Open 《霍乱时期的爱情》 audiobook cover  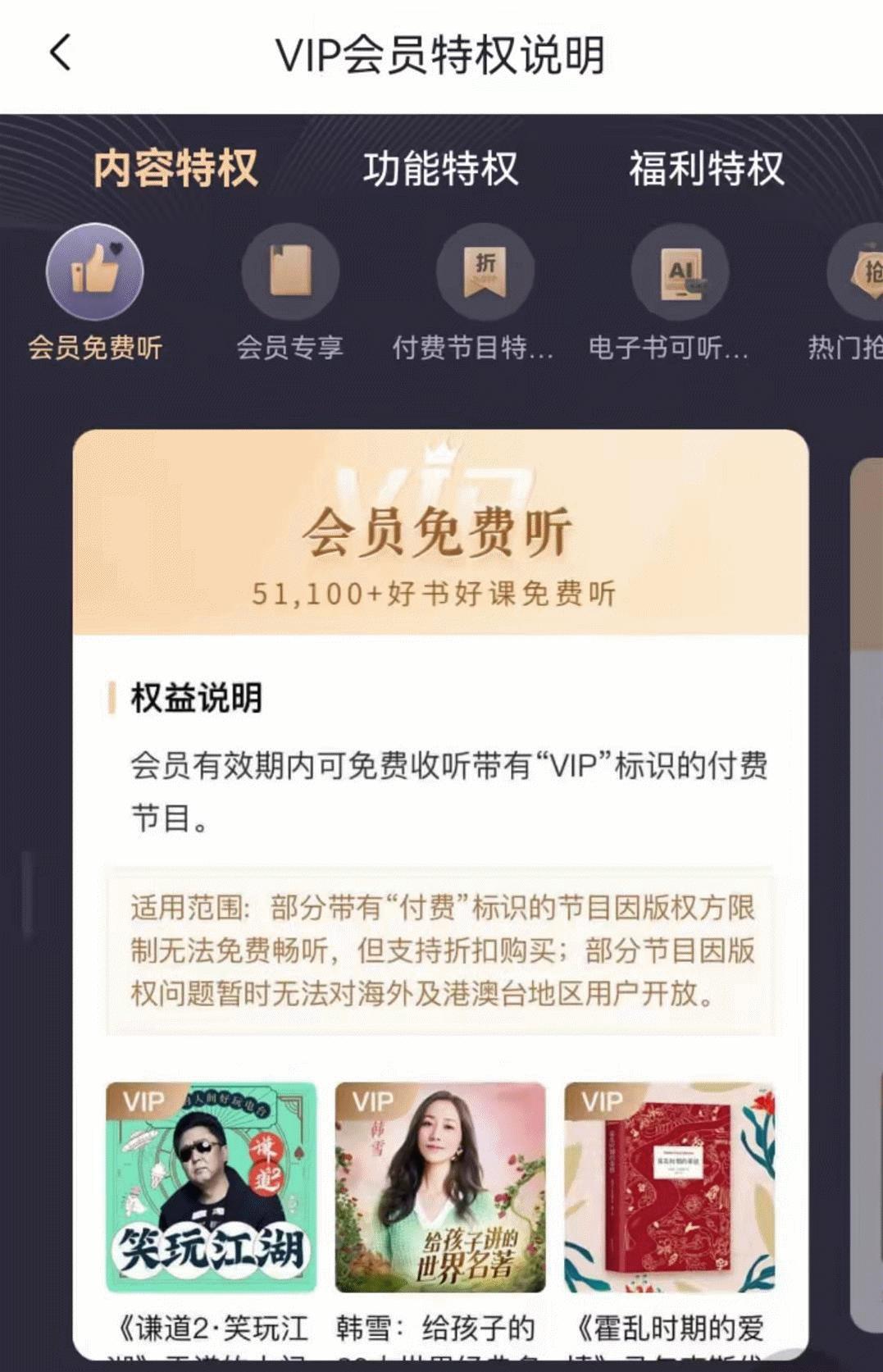pyautogui.click(x=669, y=1187)
